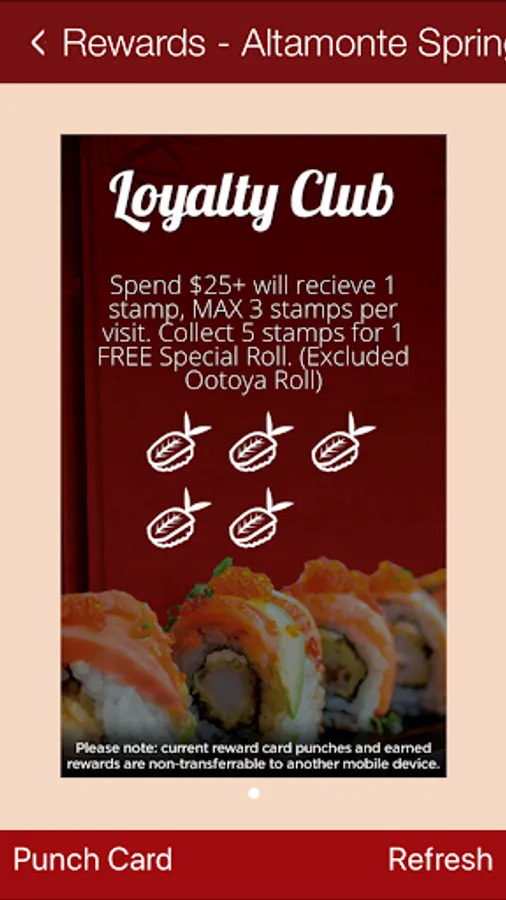This screenshot has width=506, height=900.
Task: Tap the Punch Card button
Action: (92, 859)
